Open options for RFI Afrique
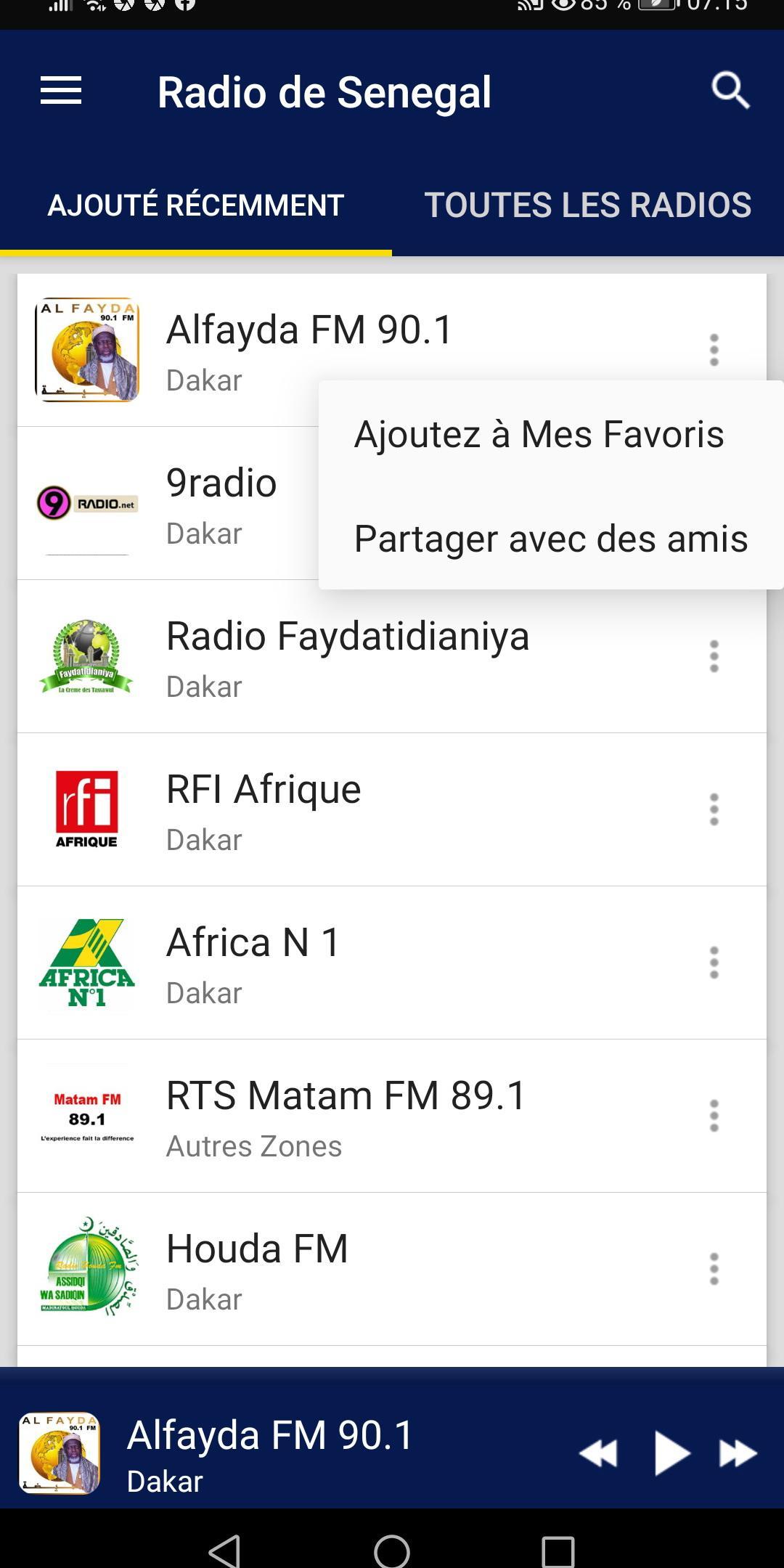 tap(714, 809)
